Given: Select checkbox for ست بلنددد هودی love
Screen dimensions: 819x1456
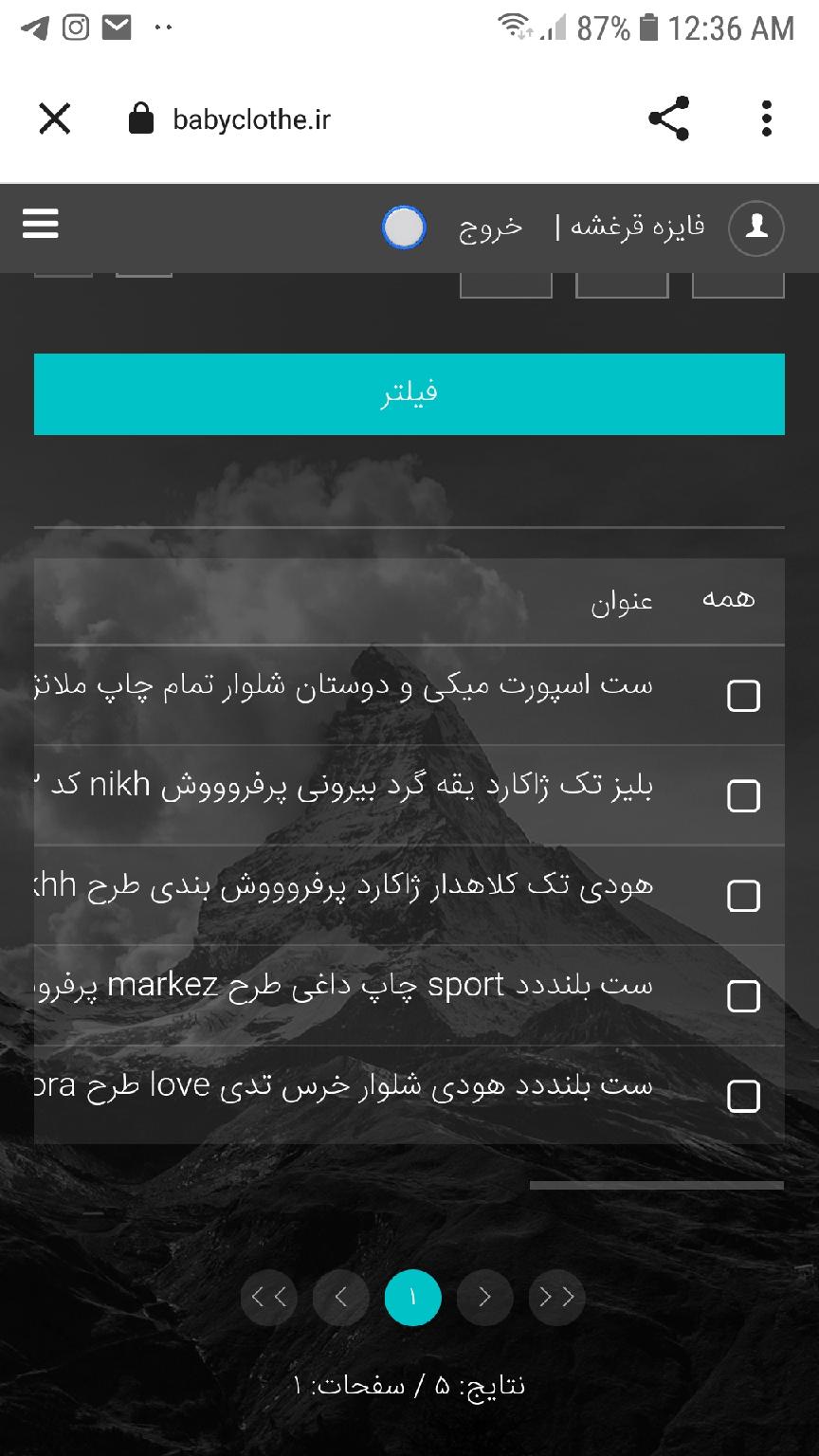Looking at the screenshot, I should pos(743,1097).
